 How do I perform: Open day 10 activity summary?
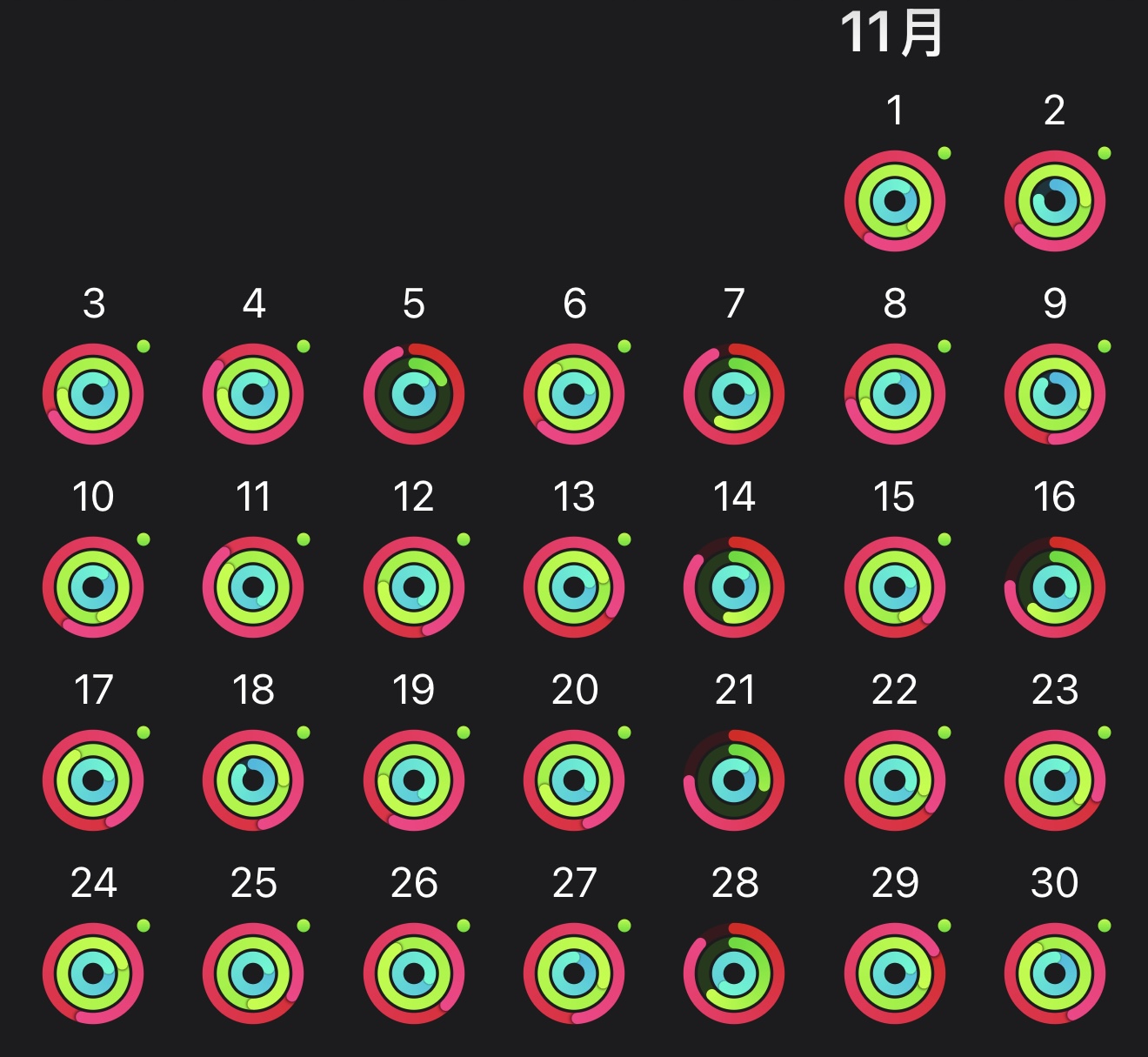pyautogui.click(x=93, y=587)
